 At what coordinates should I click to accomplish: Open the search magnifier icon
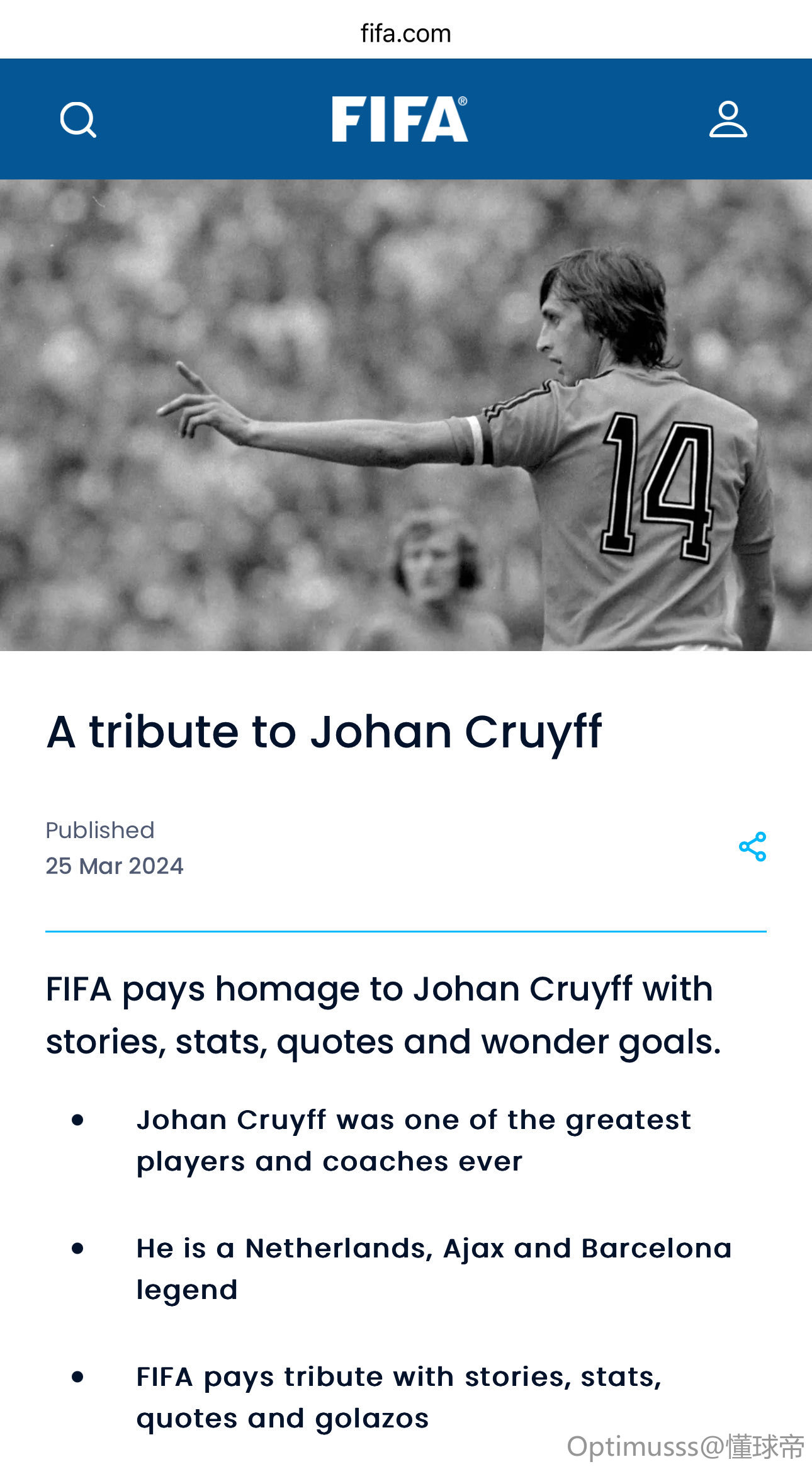(x=78, y=120)
